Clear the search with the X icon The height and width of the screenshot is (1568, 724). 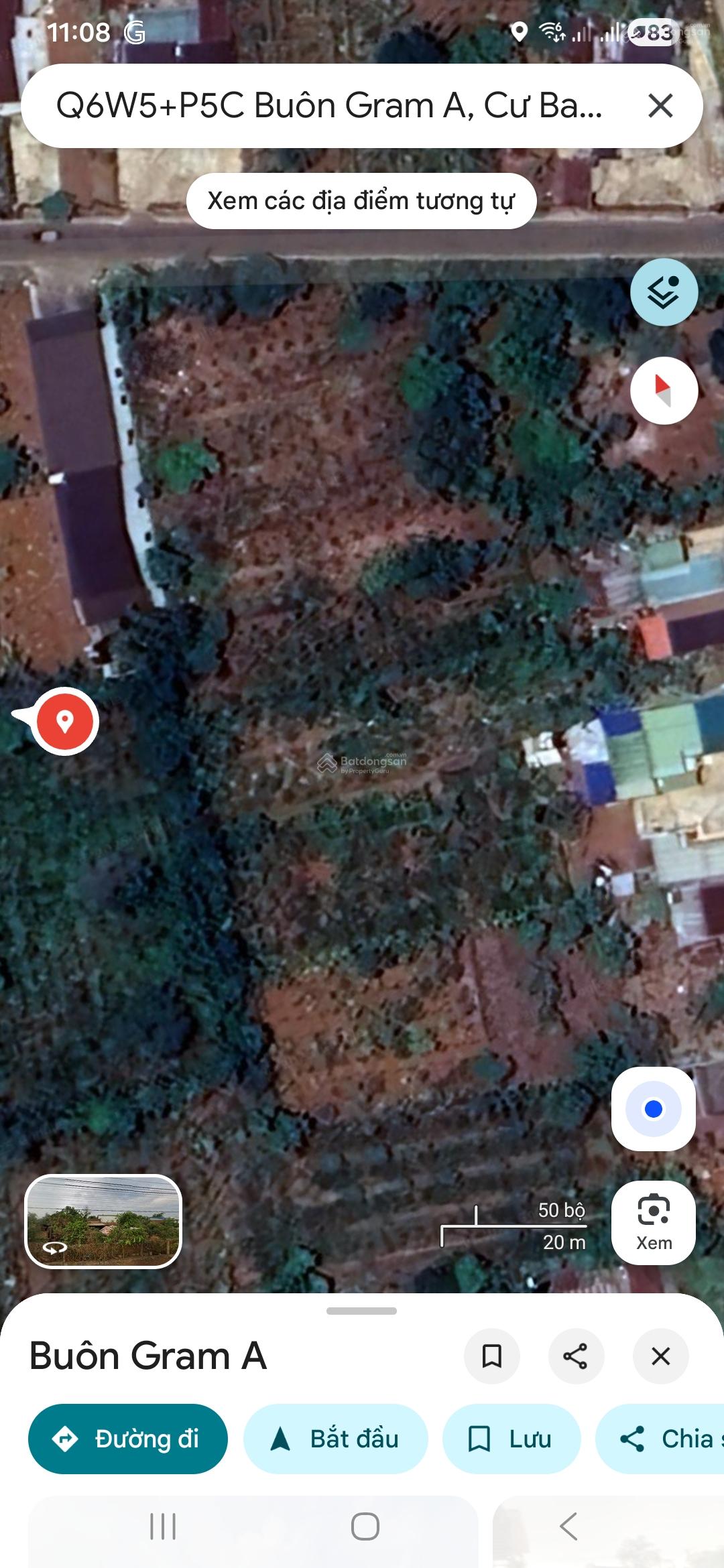click(660, 106)
